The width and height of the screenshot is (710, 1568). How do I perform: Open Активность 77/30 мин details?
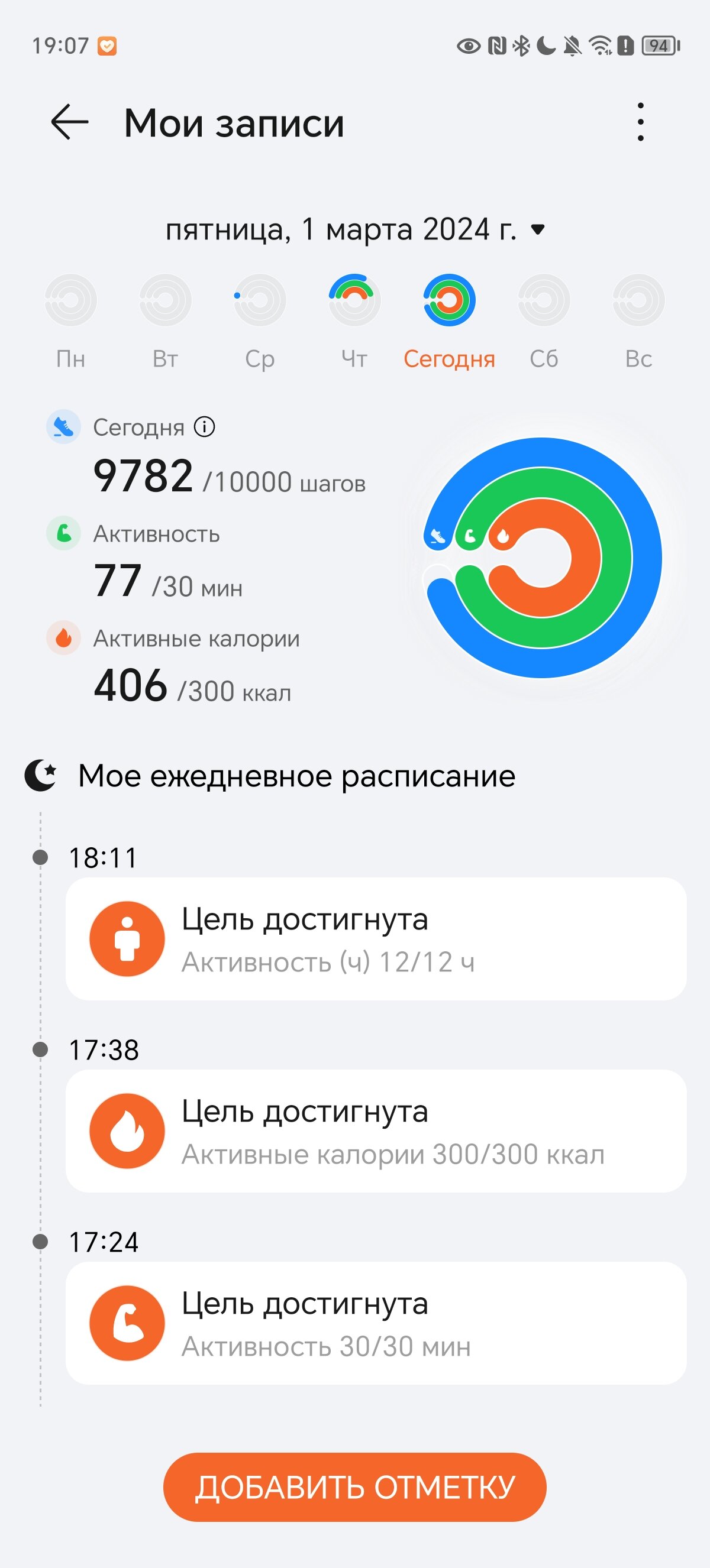click(x=146, y=559)
